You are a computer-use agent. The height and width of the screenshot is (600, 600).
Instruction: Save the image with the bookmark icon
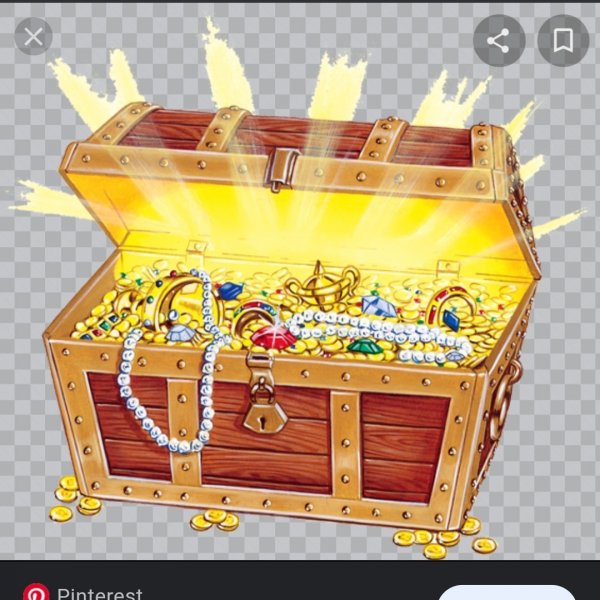563,41
